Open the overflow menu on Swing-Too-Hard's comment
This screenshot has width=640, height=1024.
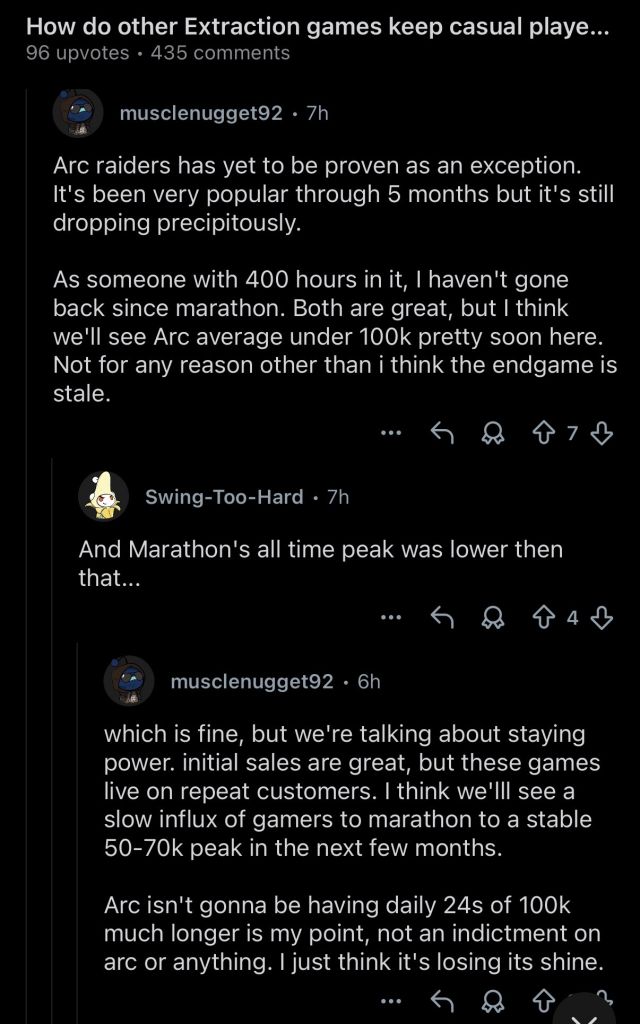tap(391, 617)
